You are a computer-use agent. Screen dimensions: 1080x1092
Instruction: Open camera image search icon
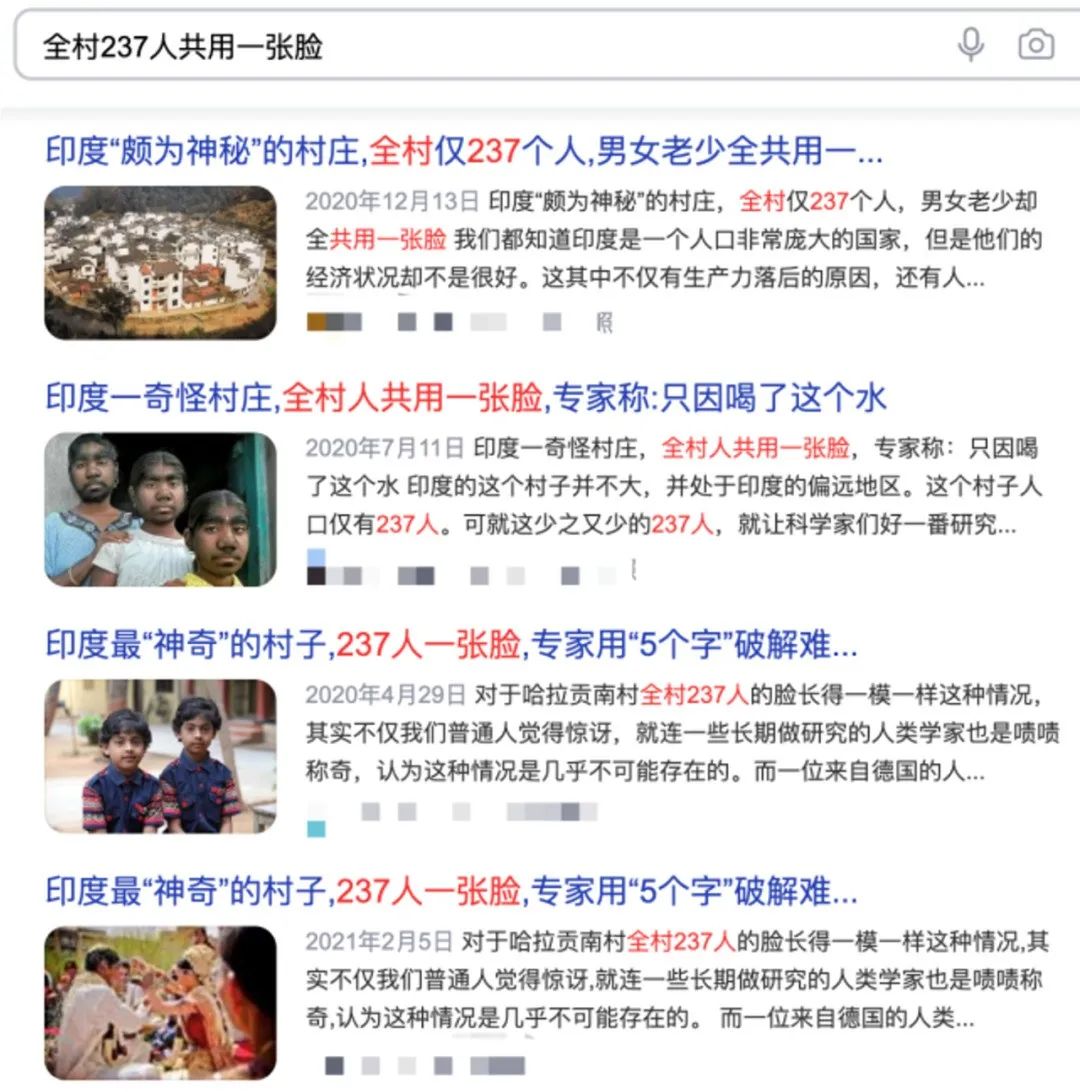(x=1036, y=45)
